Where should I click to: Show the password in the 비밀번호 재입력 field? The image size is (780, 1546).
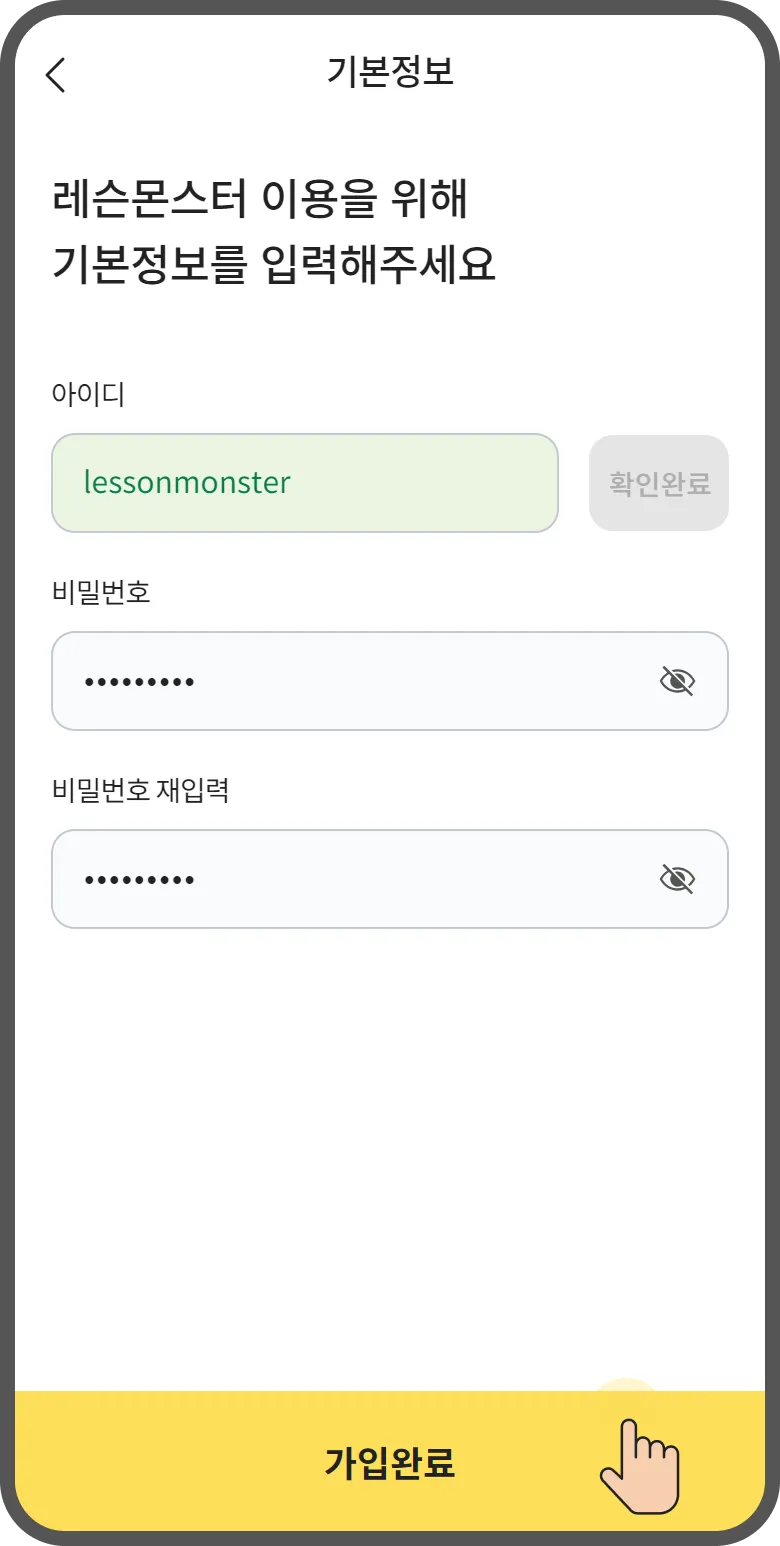pos(677,879)
